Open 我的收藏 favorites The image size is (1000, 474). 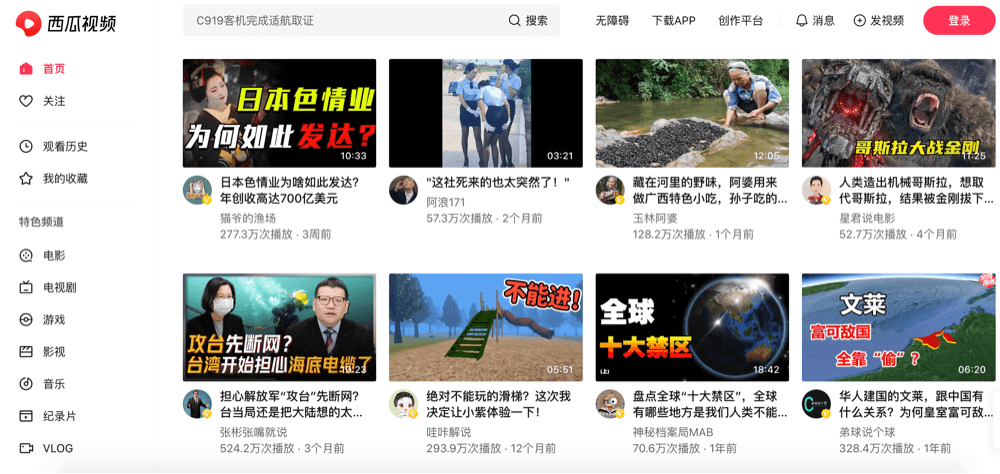pos(64,178)
